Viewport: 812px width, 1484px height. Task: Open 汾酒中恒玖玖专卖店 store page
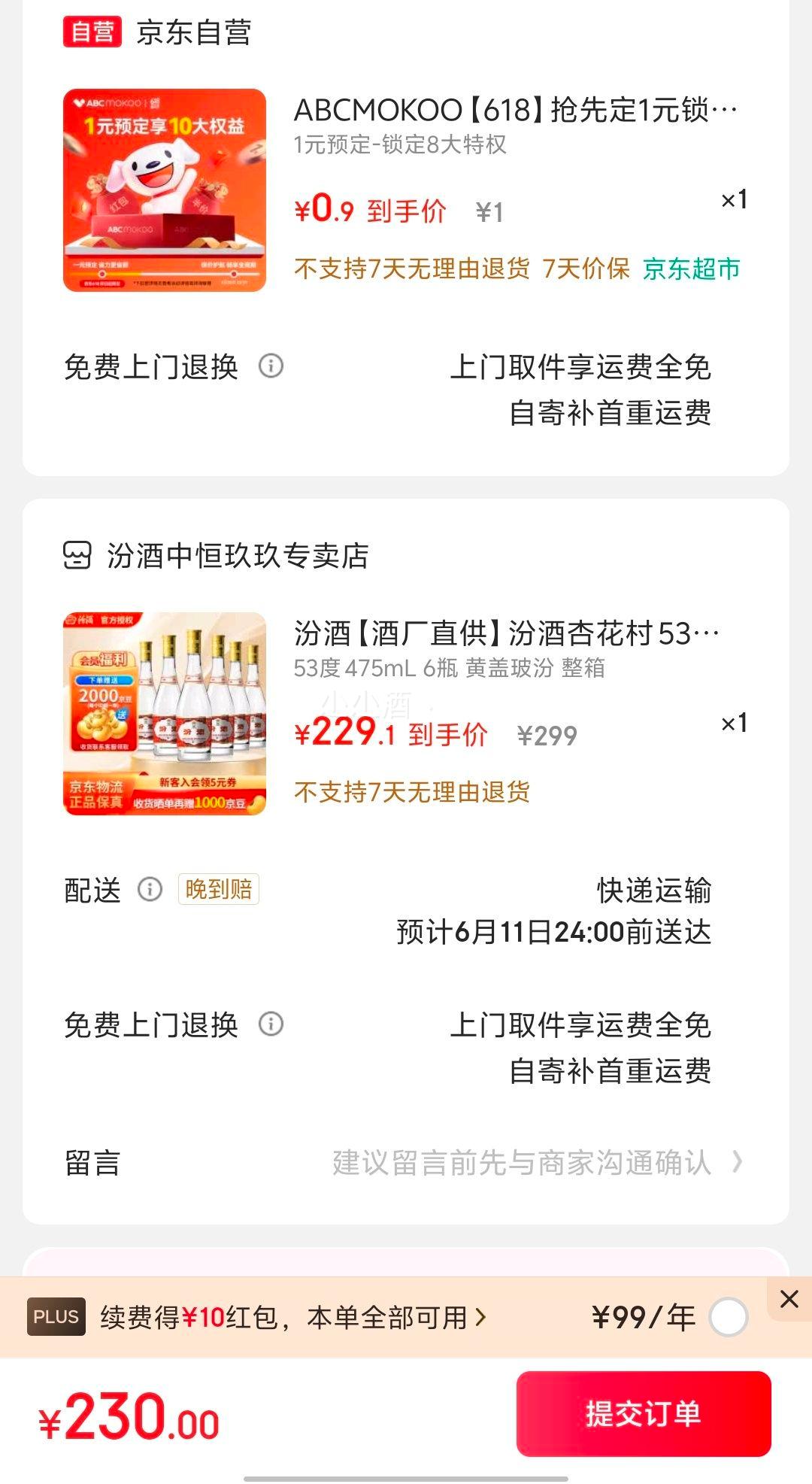click(216, 556)
